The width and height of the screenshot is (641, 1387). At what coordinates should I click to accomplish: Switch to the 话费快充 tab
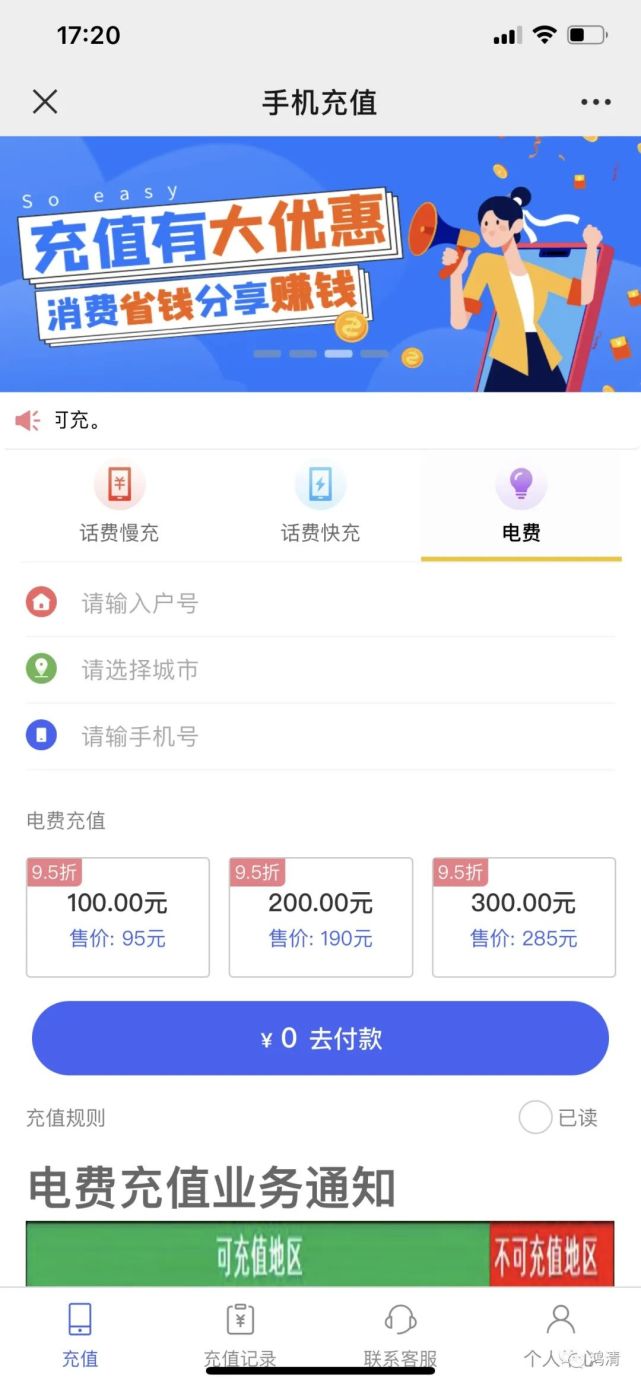pos(320,504)
